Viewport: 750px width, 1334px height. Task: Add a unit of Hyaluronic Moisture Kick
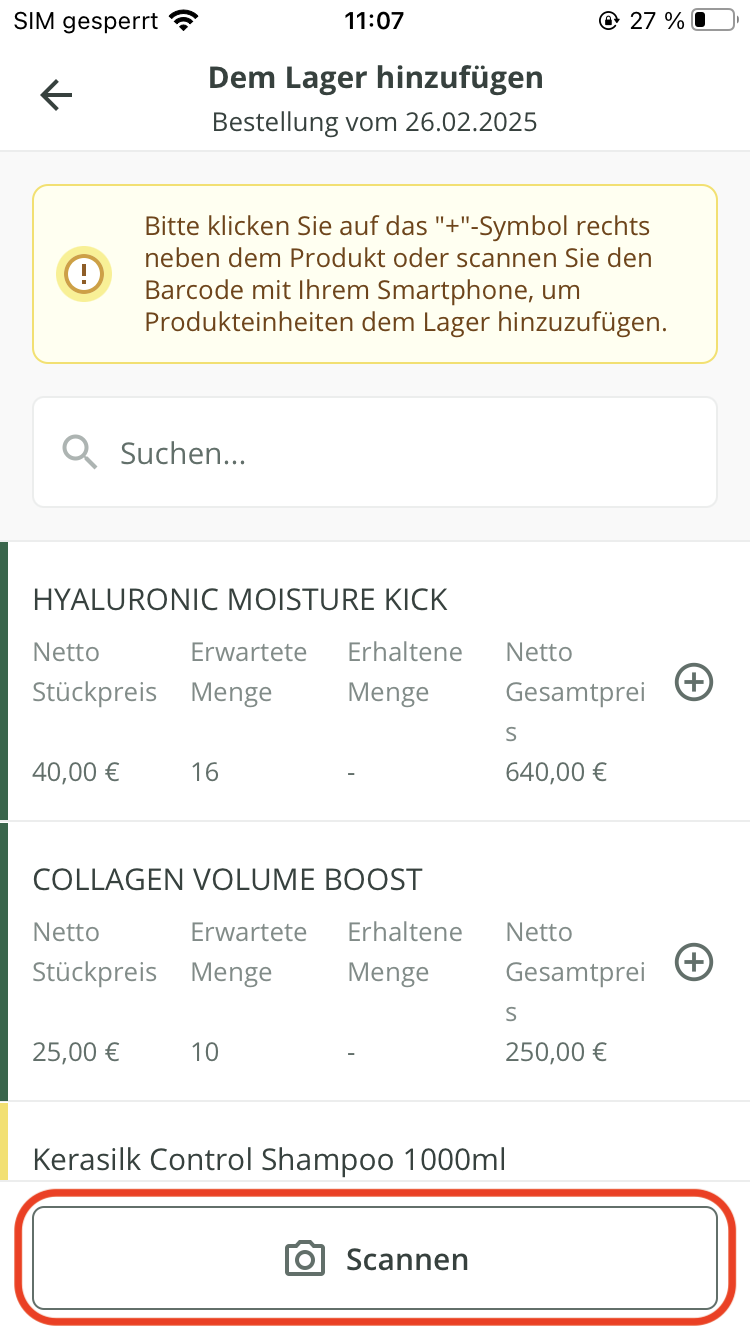pyautogui.click(x=694, y=682)
